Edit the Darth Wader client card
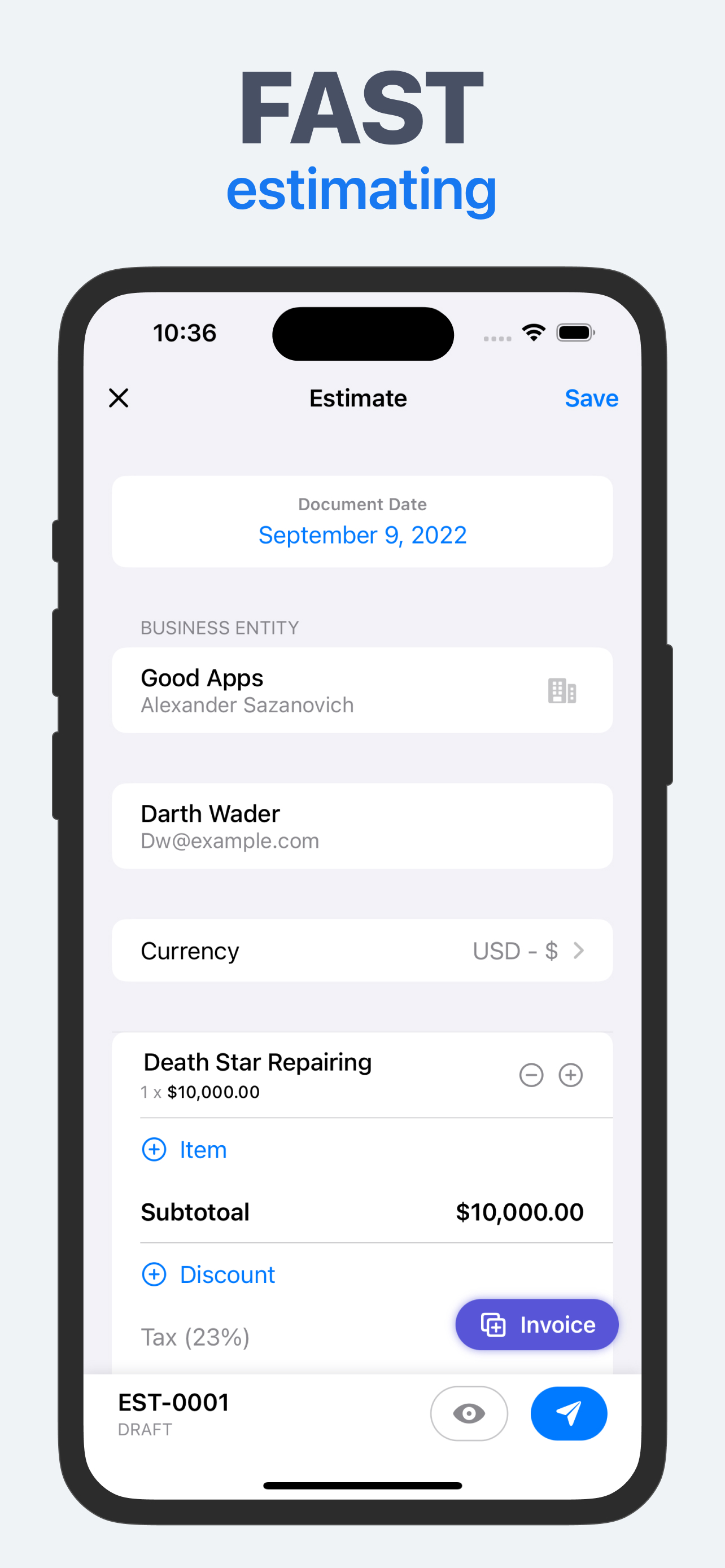Image resolution: width=725 pixels, height=1568 pixels. pos(361,826)
